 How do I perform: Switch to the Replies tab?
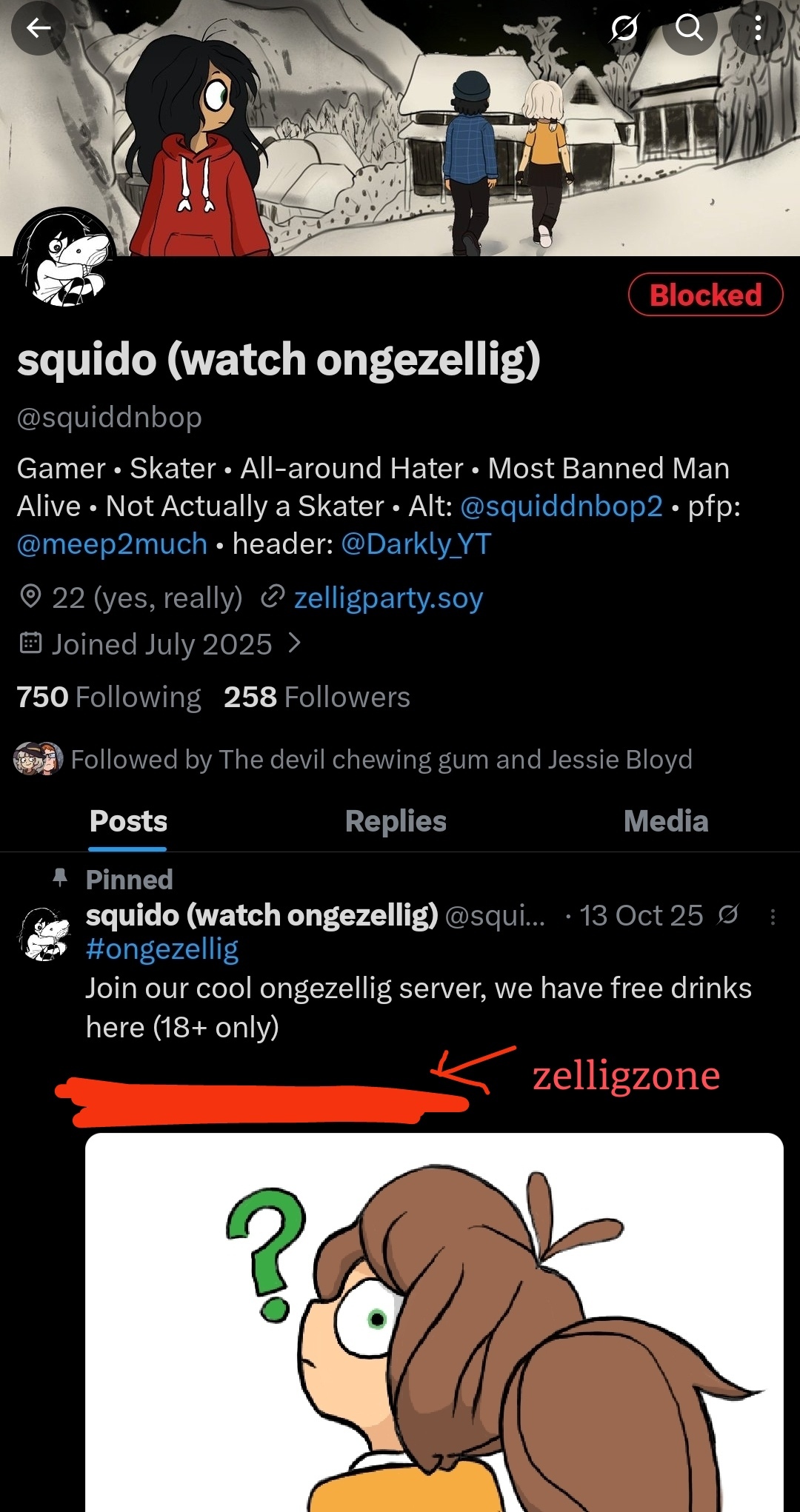pyautogui.click(x=396, y=821)
